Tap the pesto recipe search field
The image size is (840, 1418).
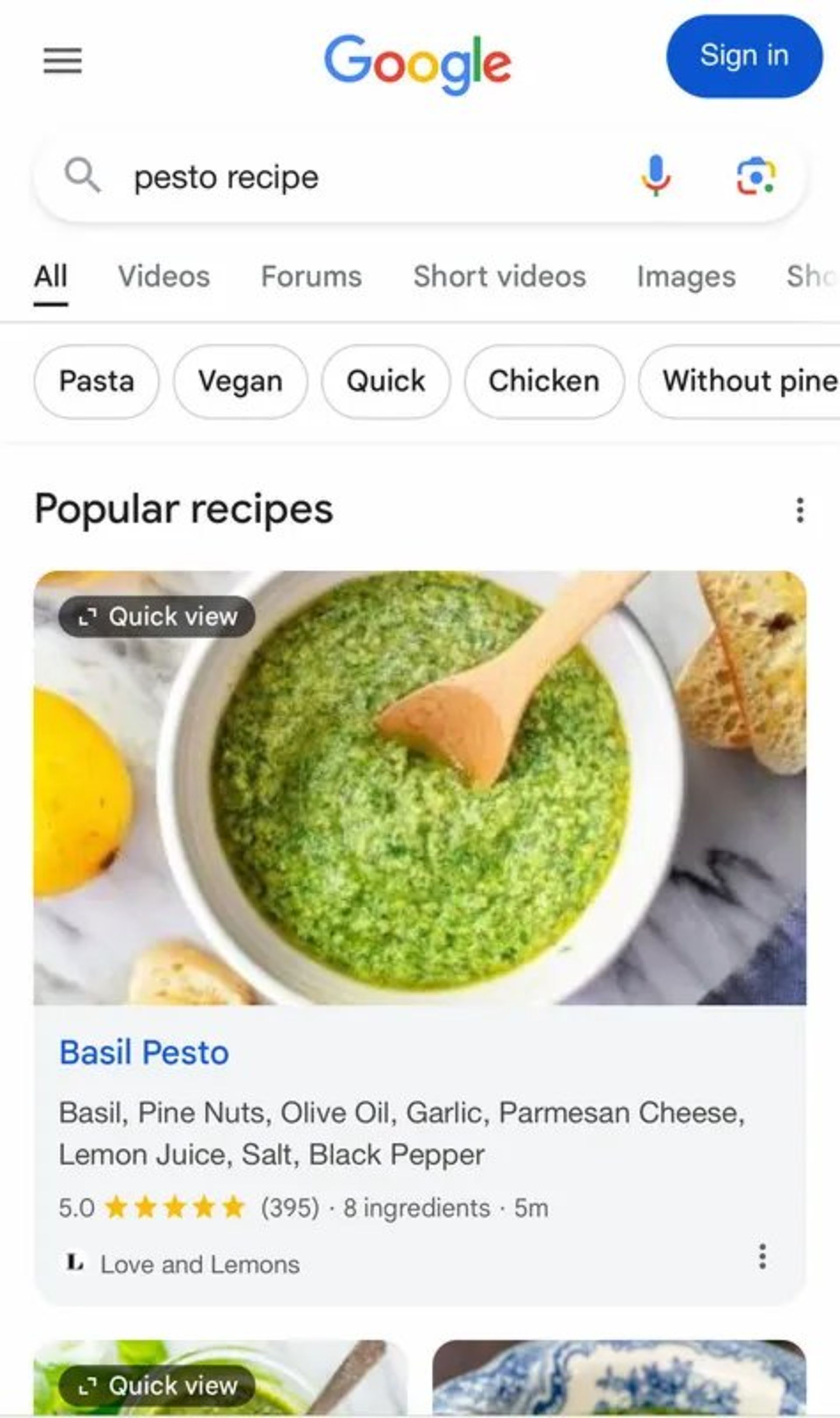click(362, 178)
